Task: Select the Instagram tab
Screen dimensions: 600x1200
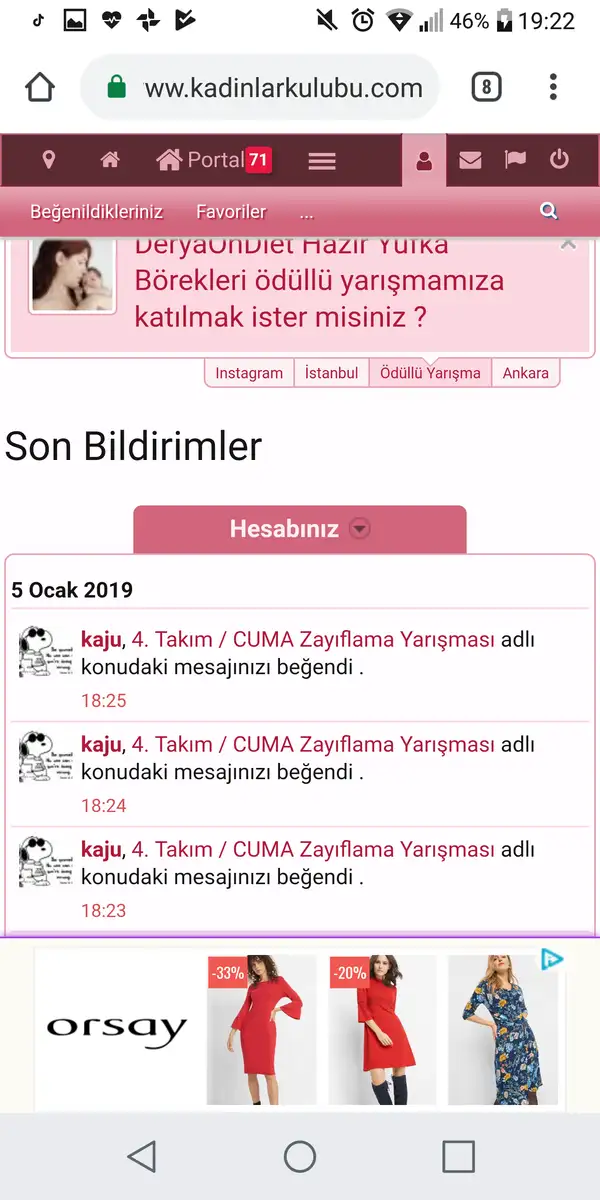Action: coord(249,373)
